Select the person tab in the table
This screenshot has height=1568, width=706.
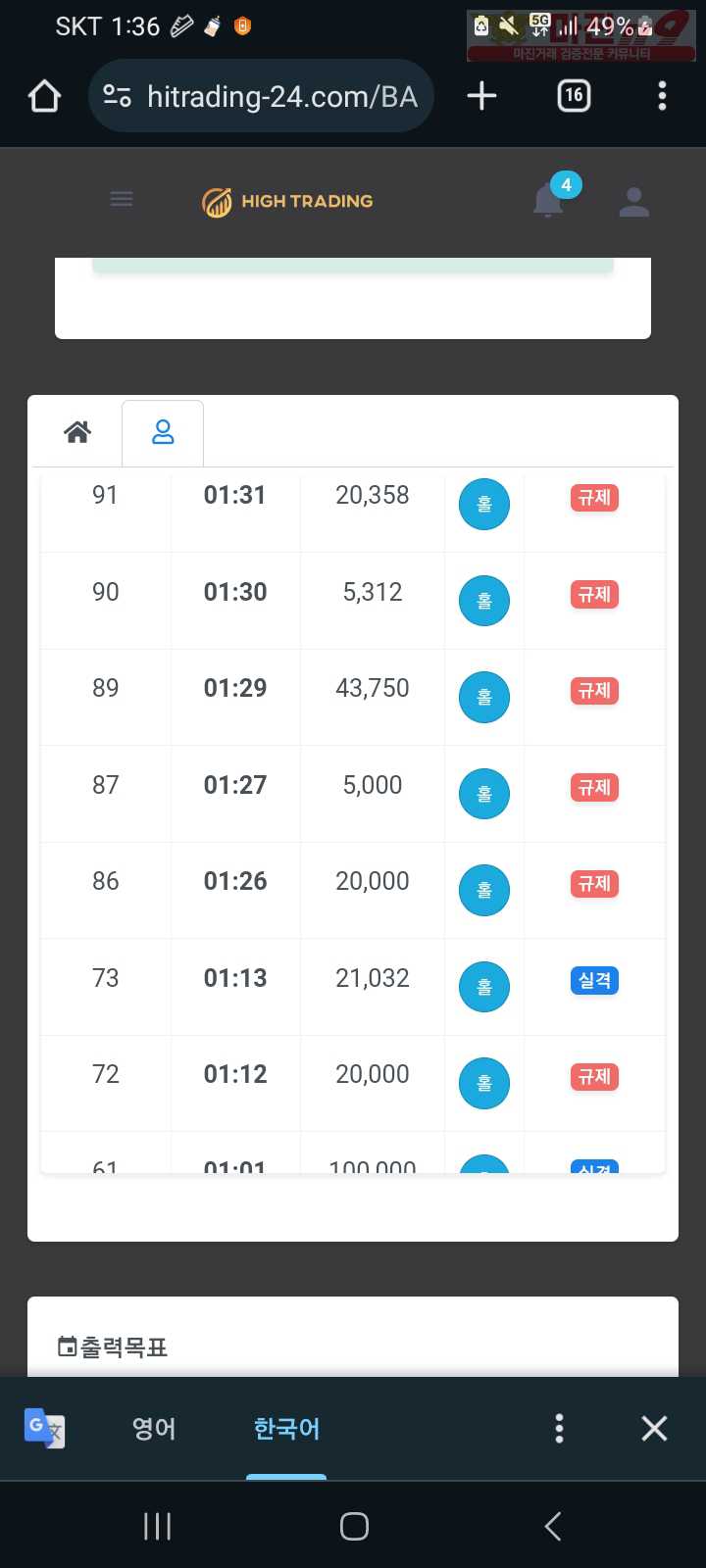click(163, 432)
